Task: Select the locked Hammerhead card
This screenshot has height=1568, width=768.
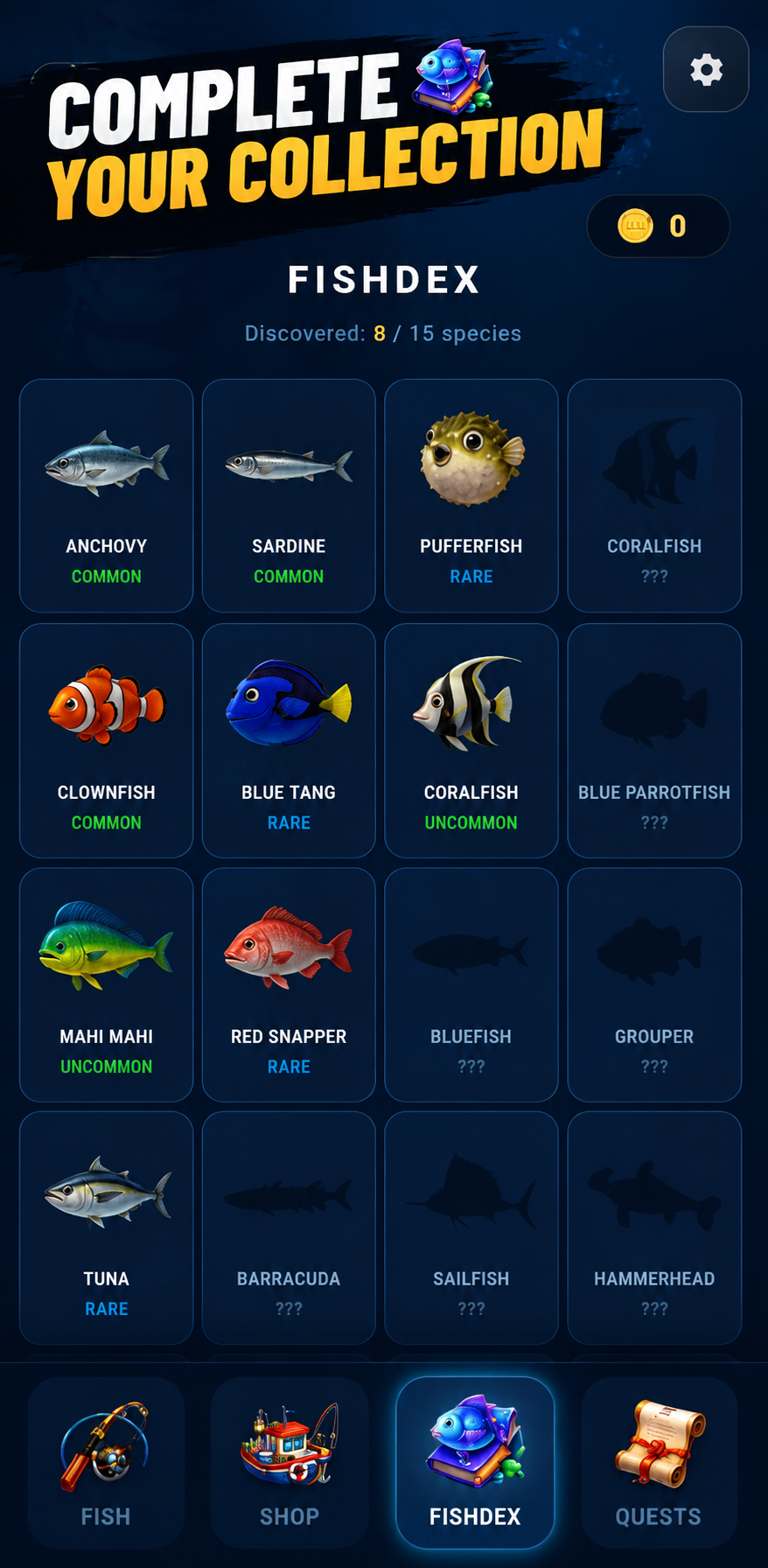Action: (x=654, y=1228)
